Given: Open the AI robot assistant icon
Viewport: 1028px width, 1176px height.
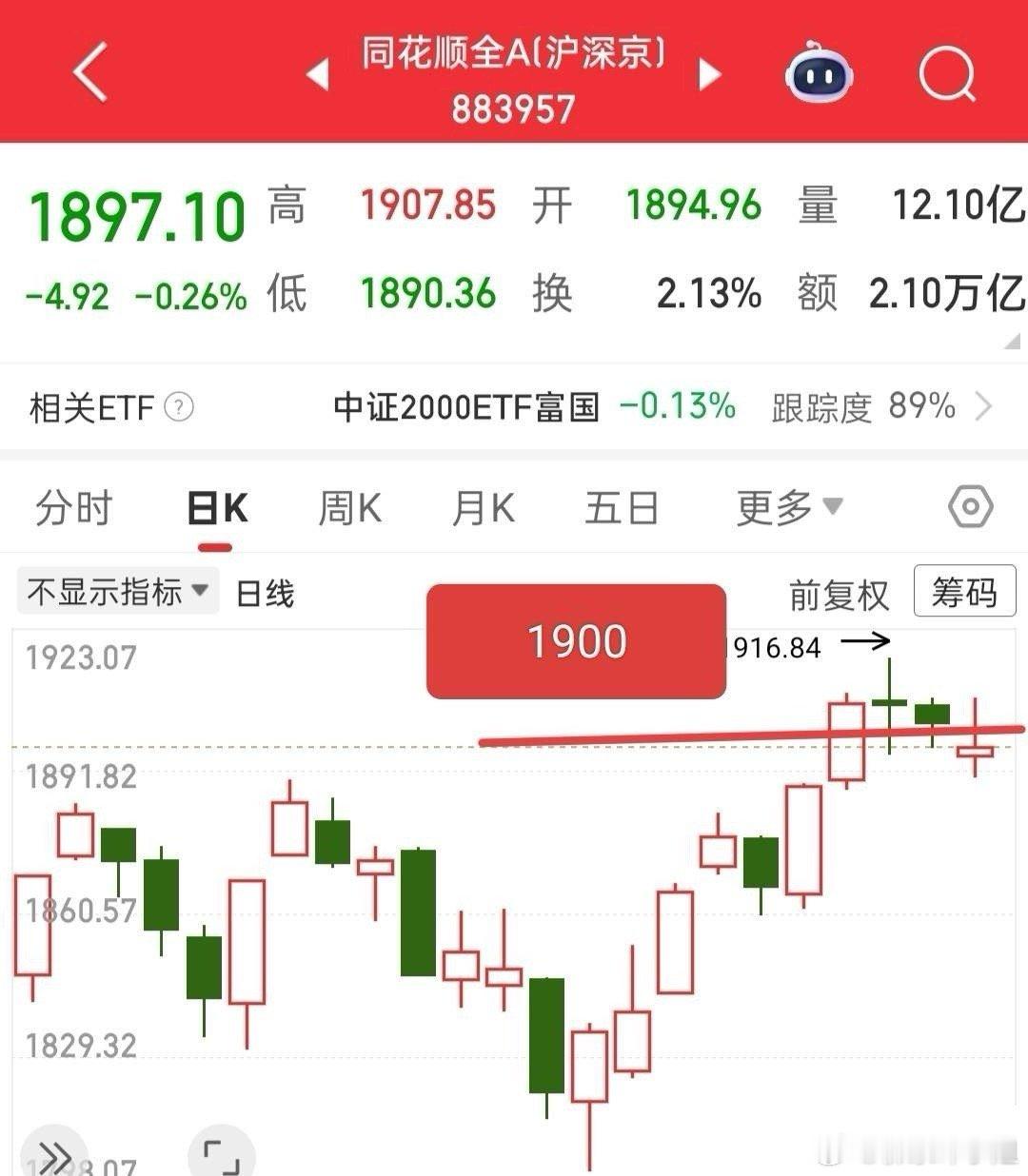Looking at the screenshot, I should click(817, 73).
